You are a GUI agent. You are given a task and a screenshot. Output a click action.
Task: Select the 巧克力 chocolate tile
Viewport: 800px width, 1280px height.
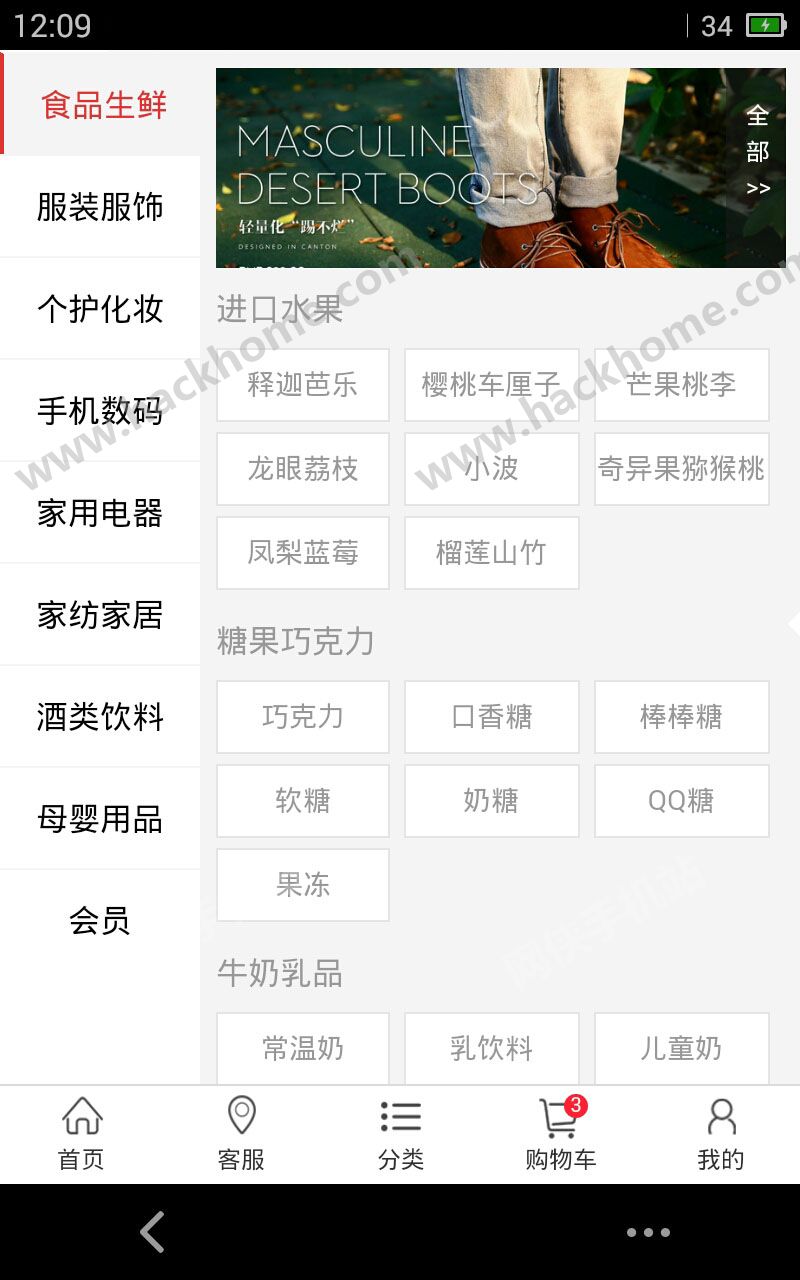click(x=302, y=717)
